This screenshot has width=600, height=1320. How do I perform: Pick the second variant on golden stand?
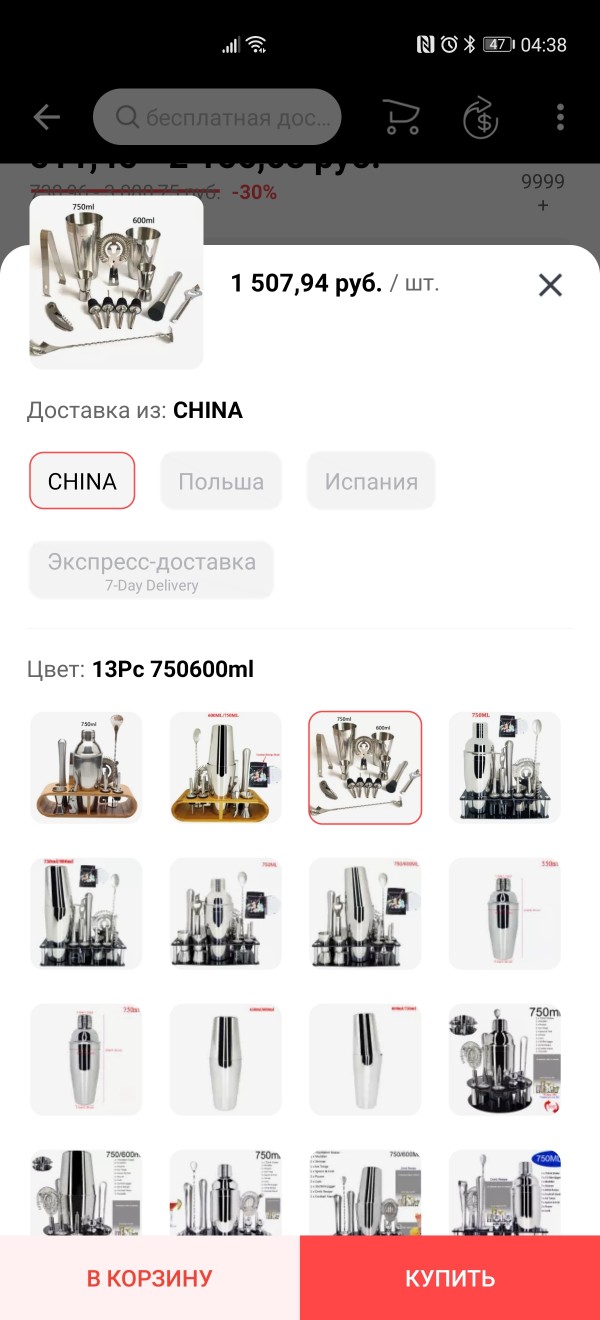point(225,767)
